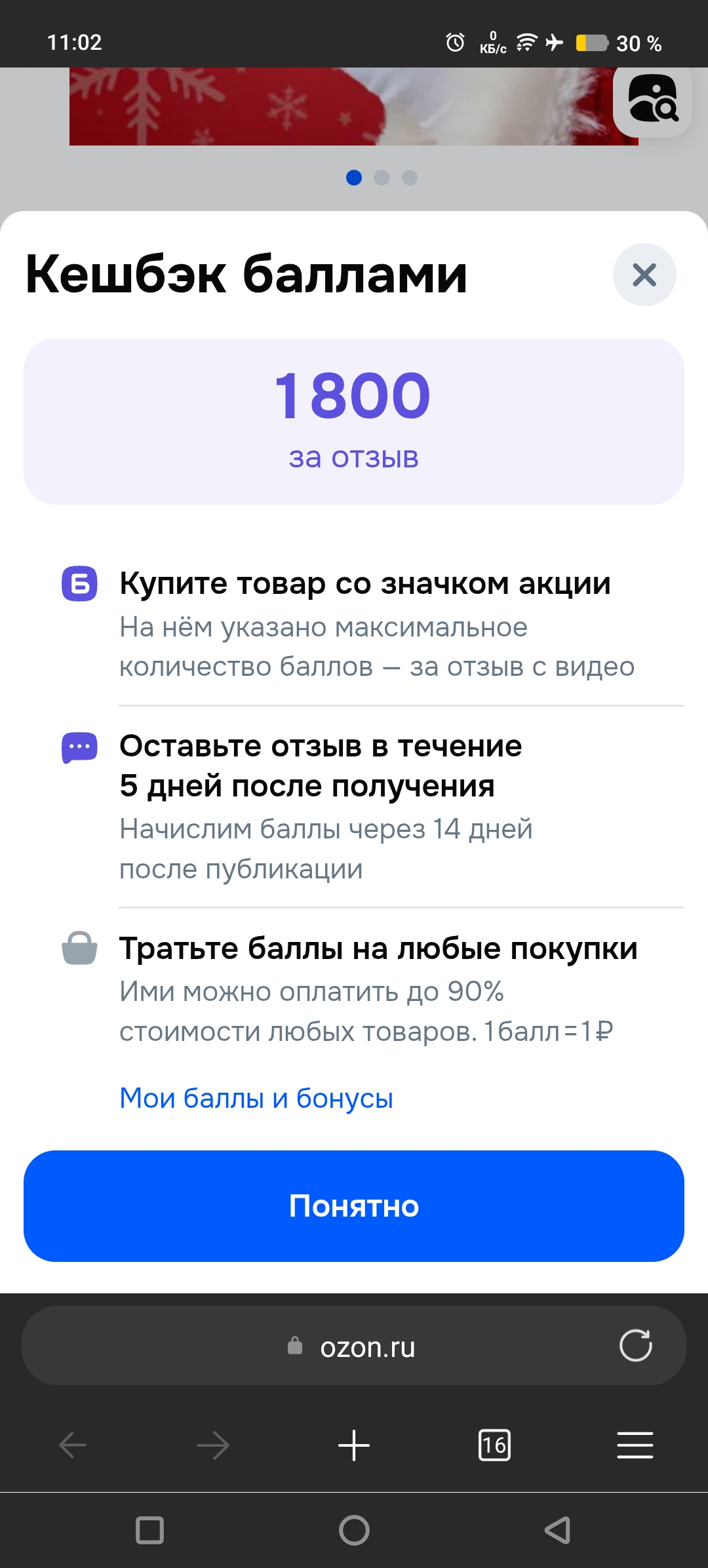Screen dimensions: 708x1568
Task: Navigate forward using the right arrow
Action: coord(213,1445)
